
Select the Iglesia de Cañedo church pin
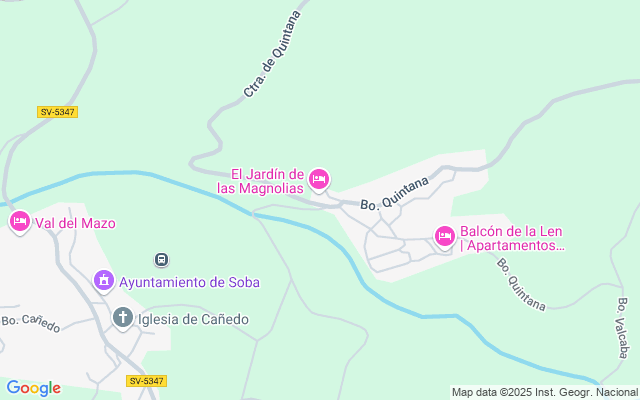[122, 319]
